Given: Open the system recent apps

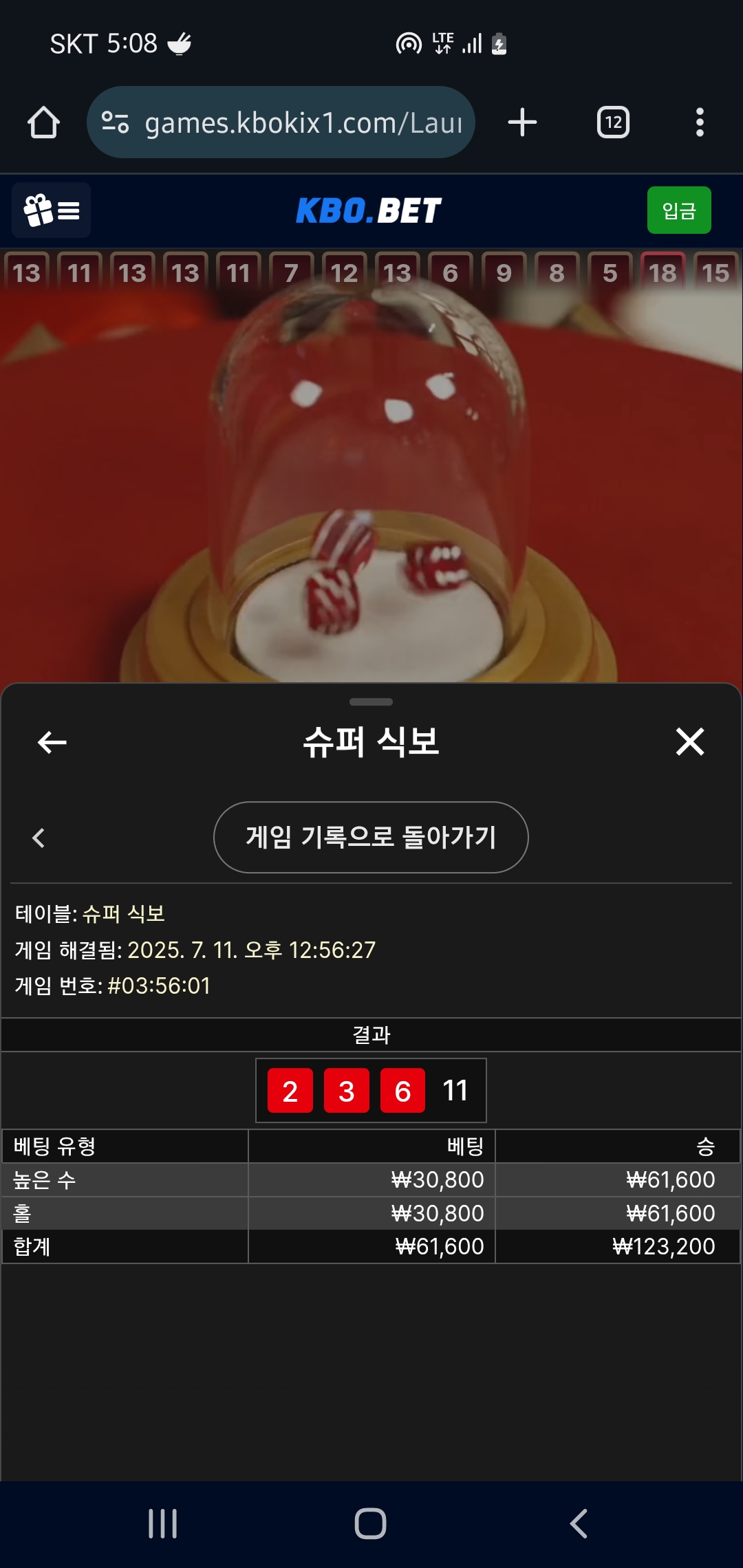Looking at the screenshot, I should 163,1523.
